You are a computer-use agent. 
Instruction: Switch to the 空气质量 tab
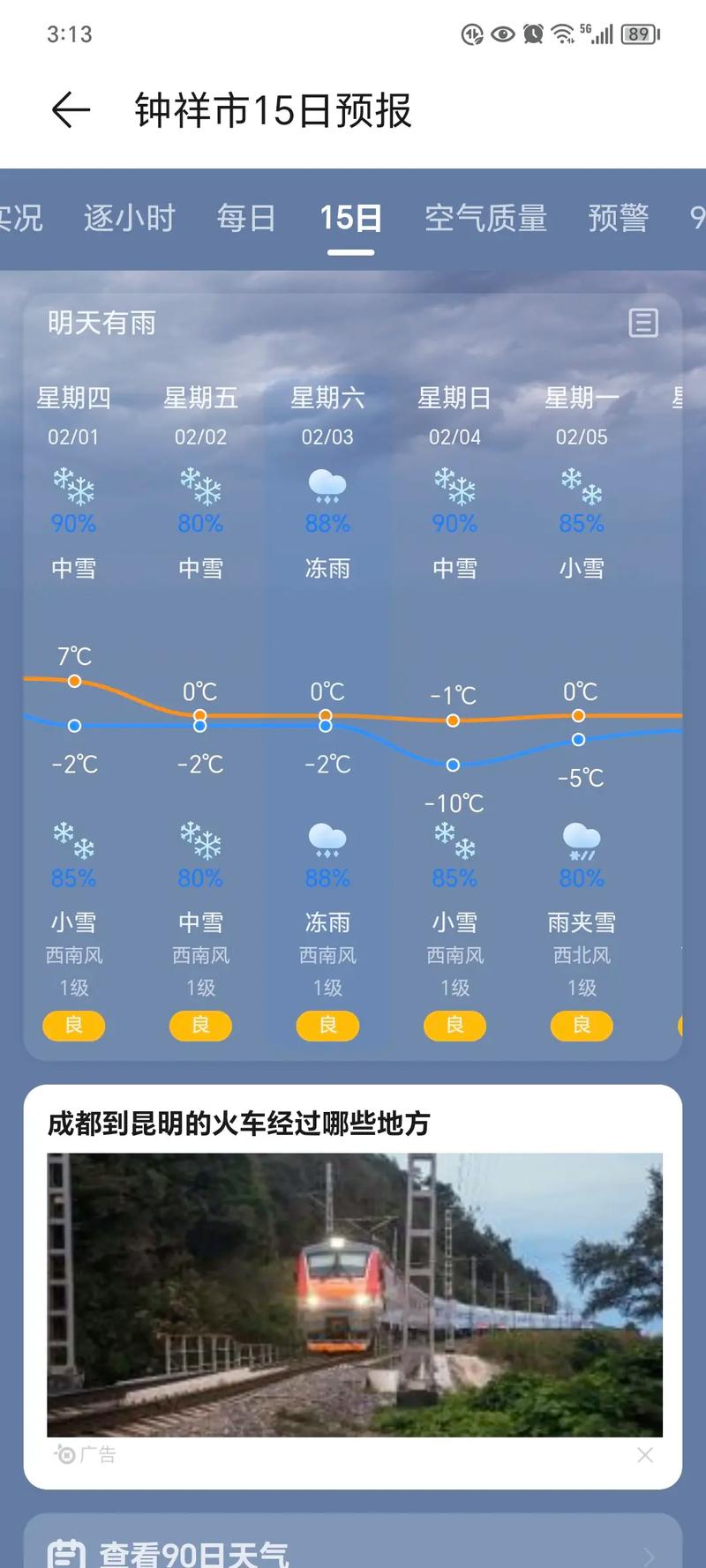(486, 218)
